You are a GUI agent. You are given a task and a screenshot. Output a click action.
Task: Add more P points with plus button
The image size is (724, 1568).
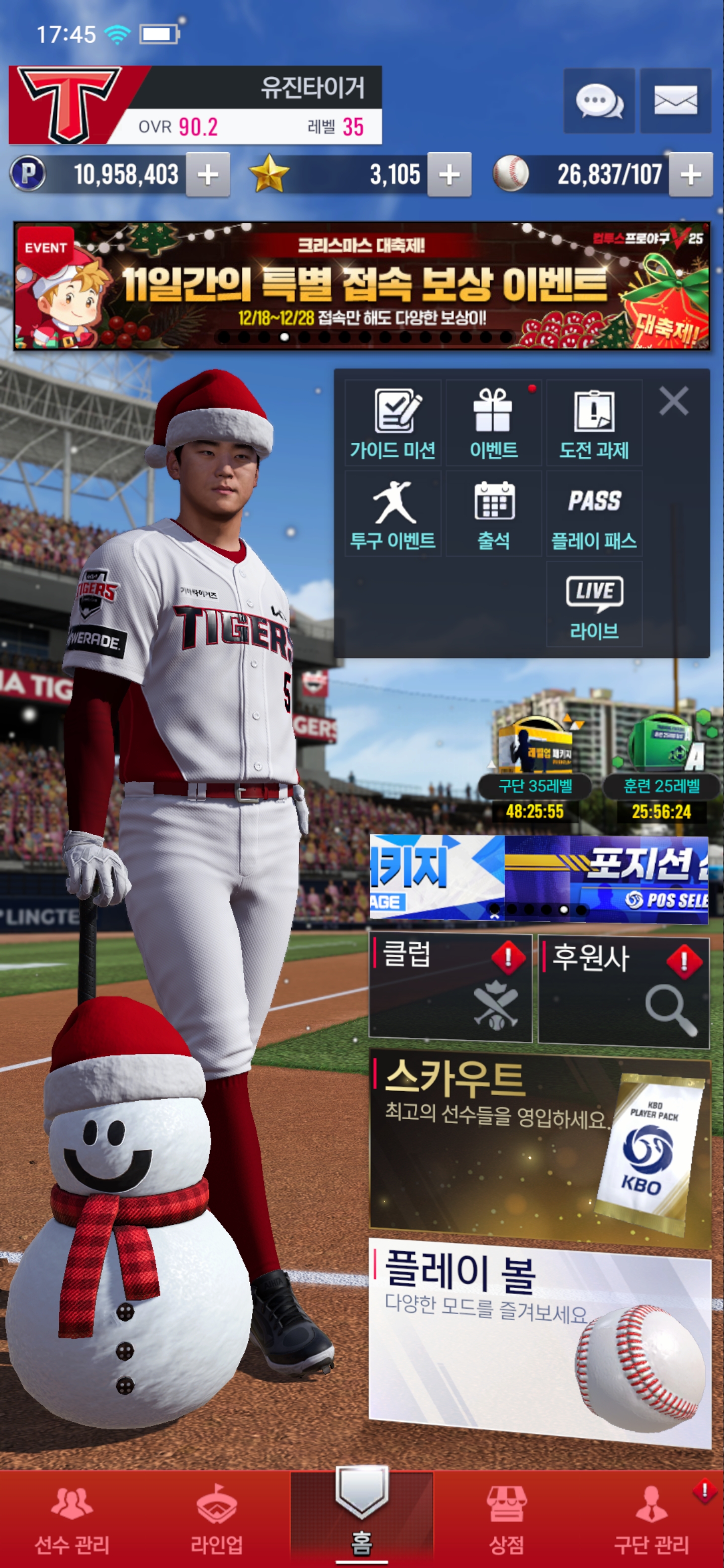(208, 175)
